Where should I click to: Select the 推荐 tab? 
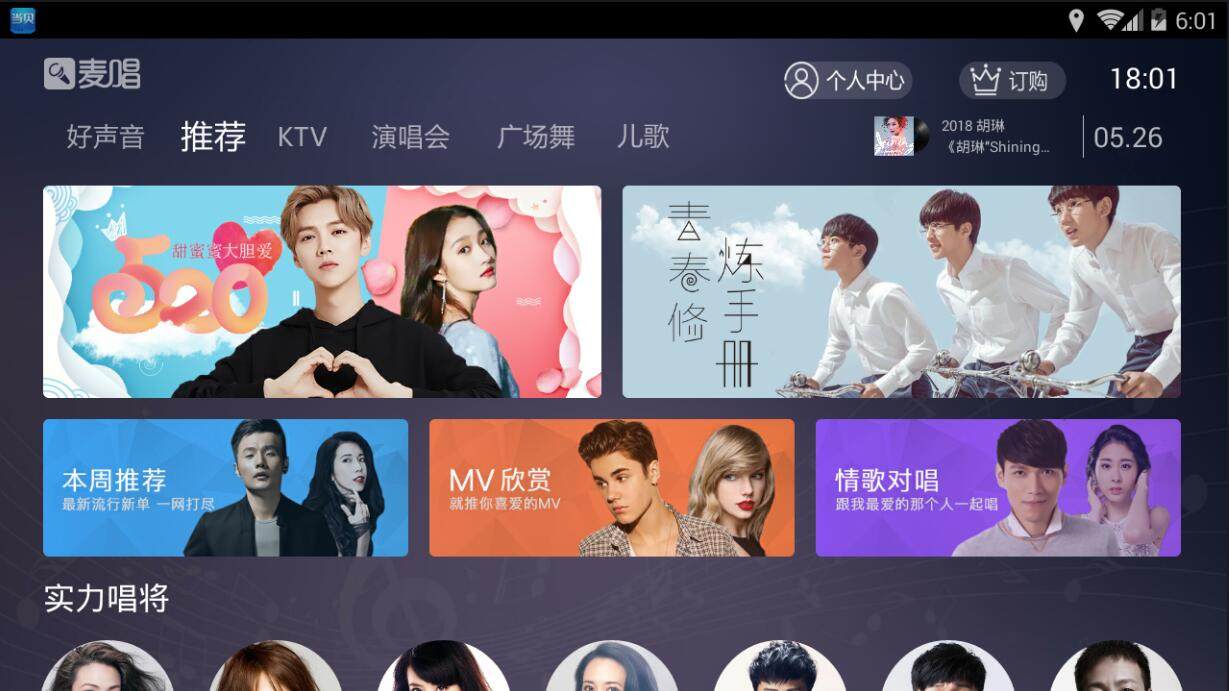click(x=213, y=137)
